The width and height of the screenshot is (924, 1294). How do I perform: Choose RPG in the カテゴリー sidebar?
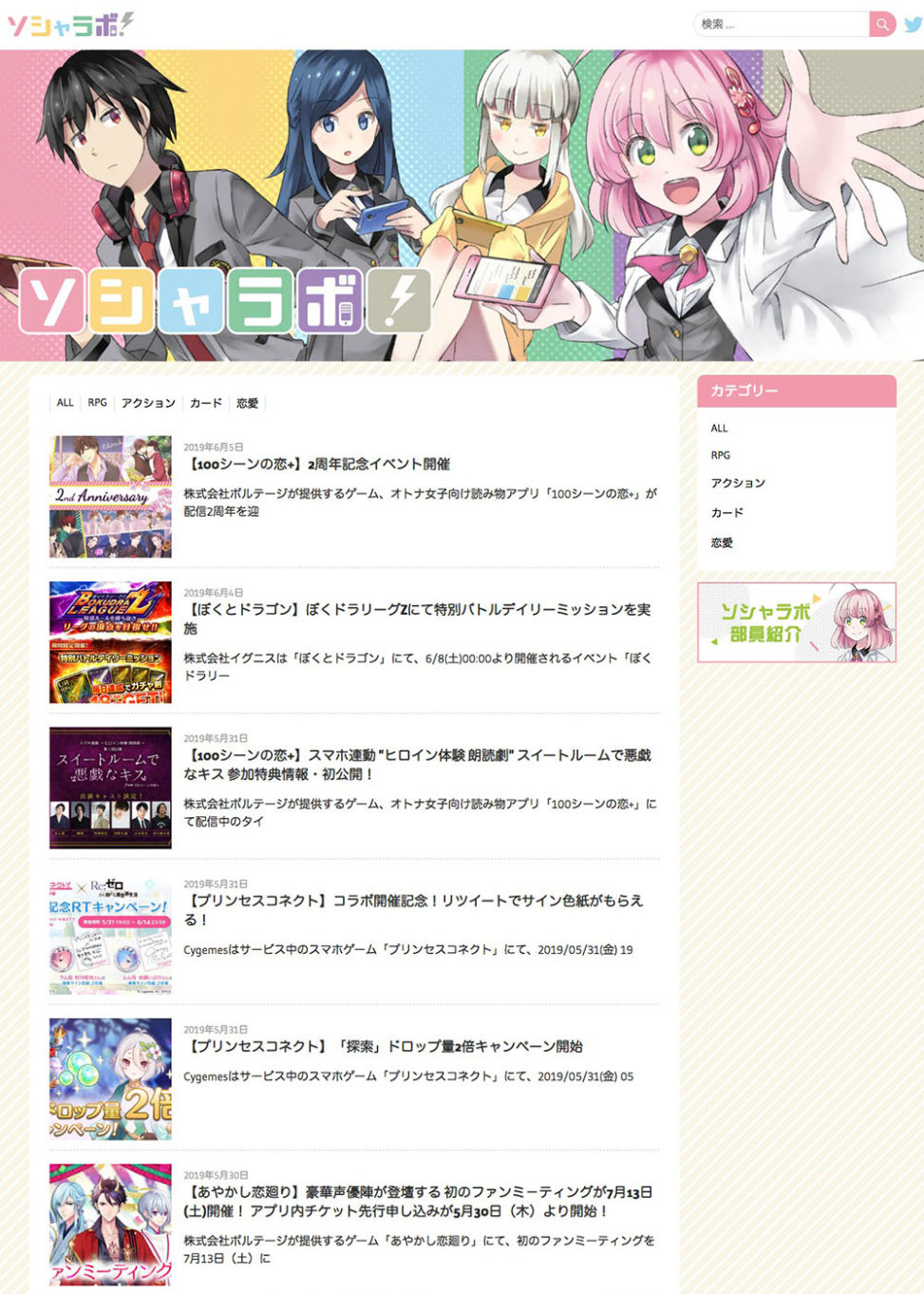[720, 455]
